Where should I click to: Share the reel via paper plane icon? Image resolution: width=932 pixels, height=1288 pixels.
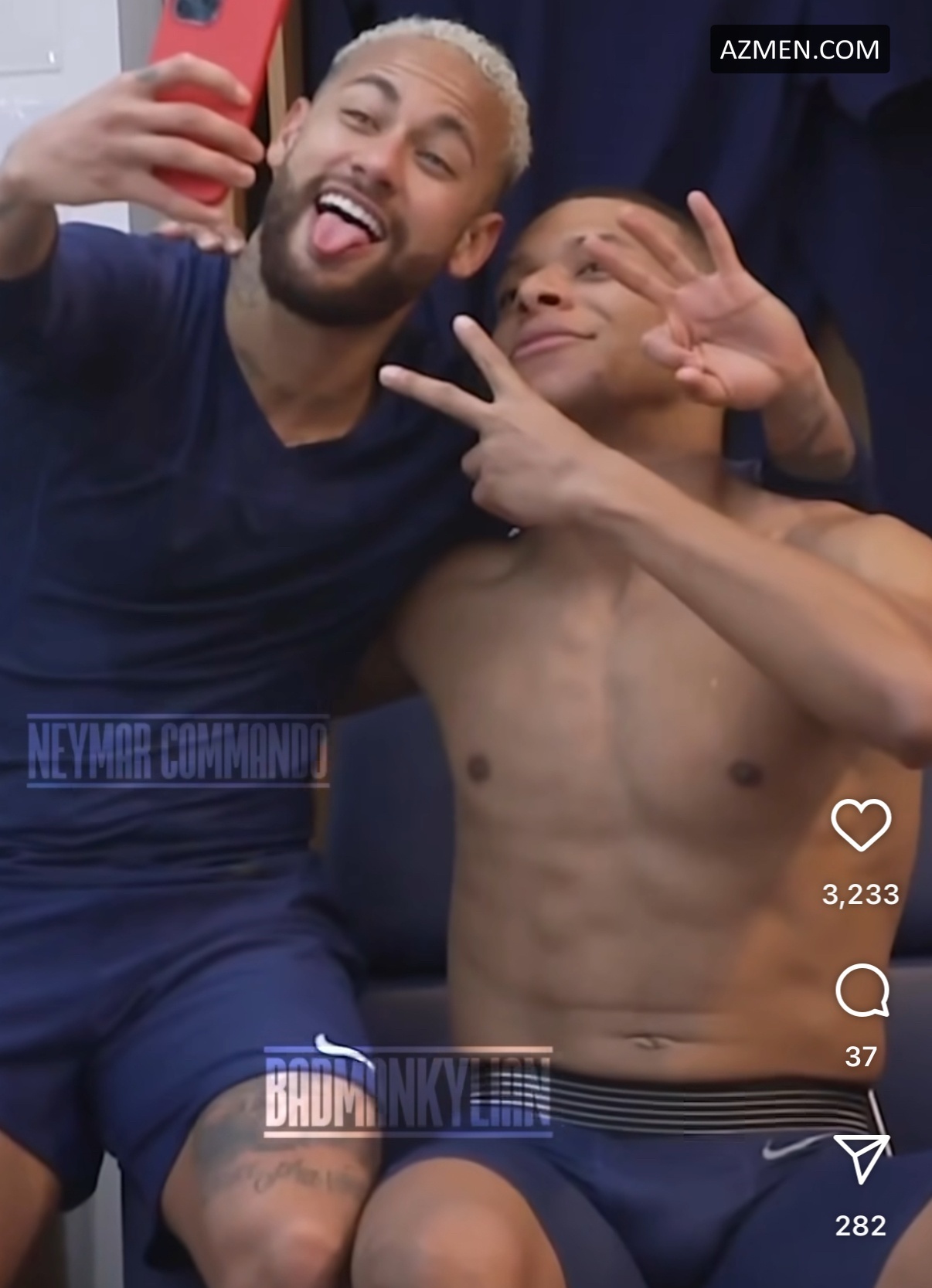(861, 1157)
